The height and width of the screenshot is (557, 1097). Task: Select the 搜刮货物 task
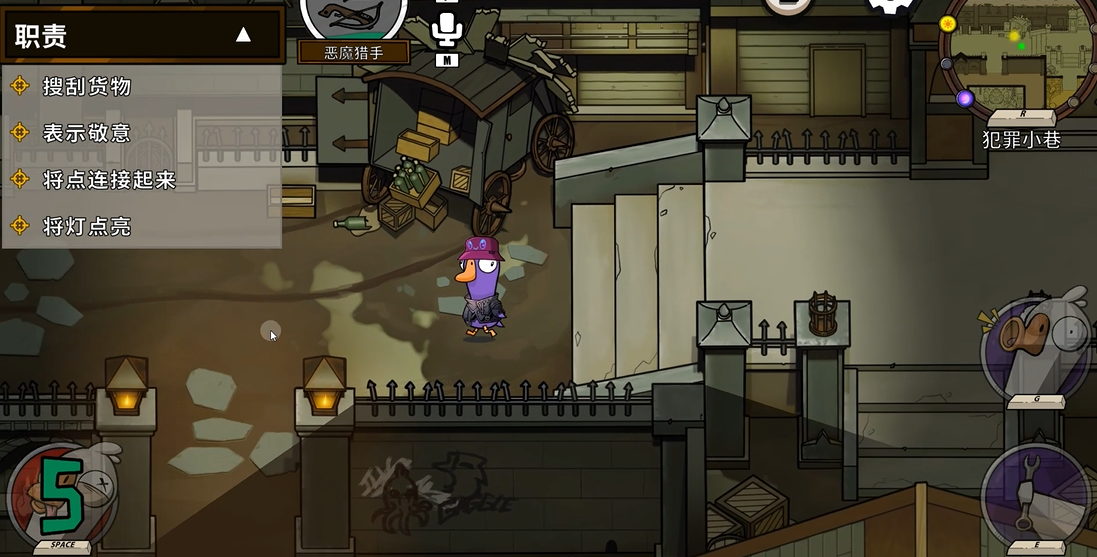(87, 86)
